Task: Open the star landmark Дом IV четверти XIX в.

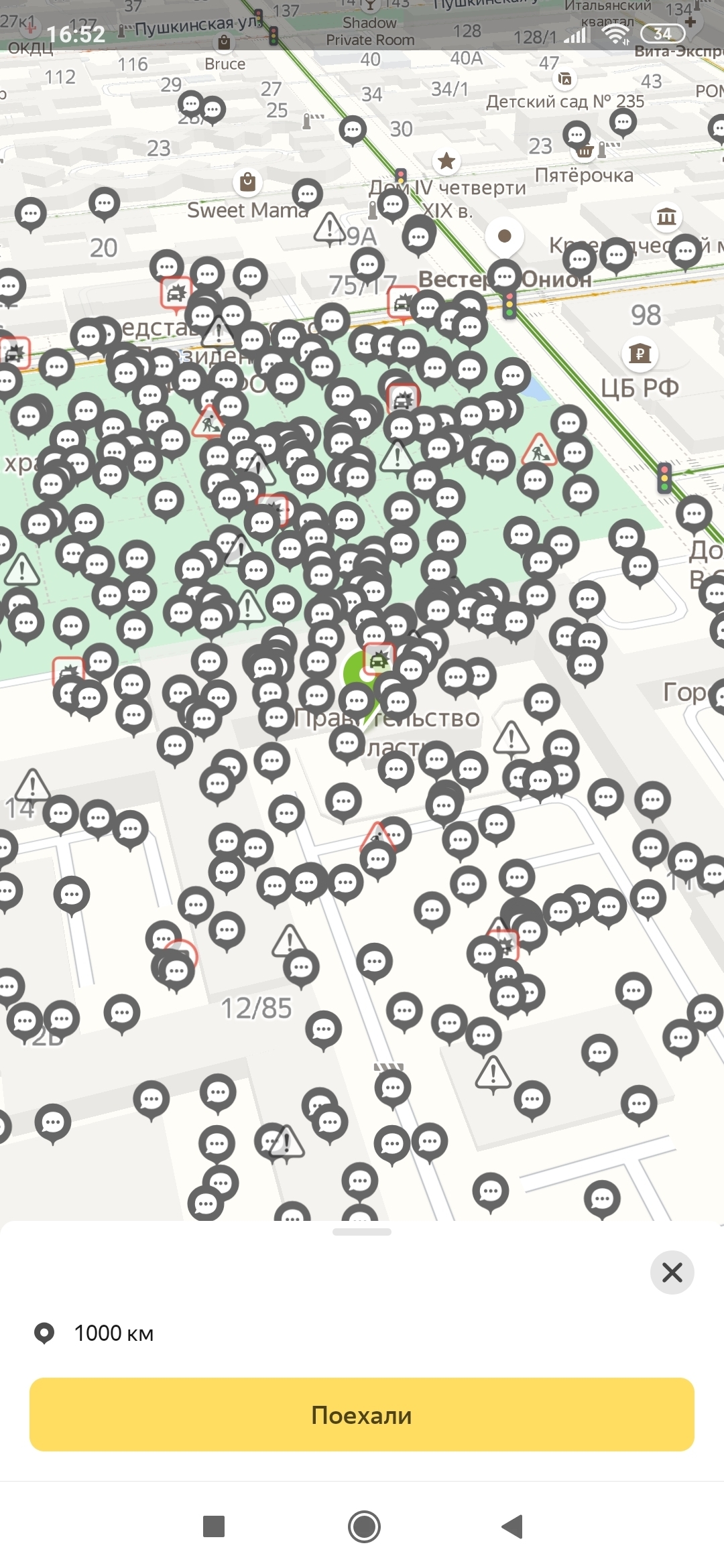Action: [446, 161]
